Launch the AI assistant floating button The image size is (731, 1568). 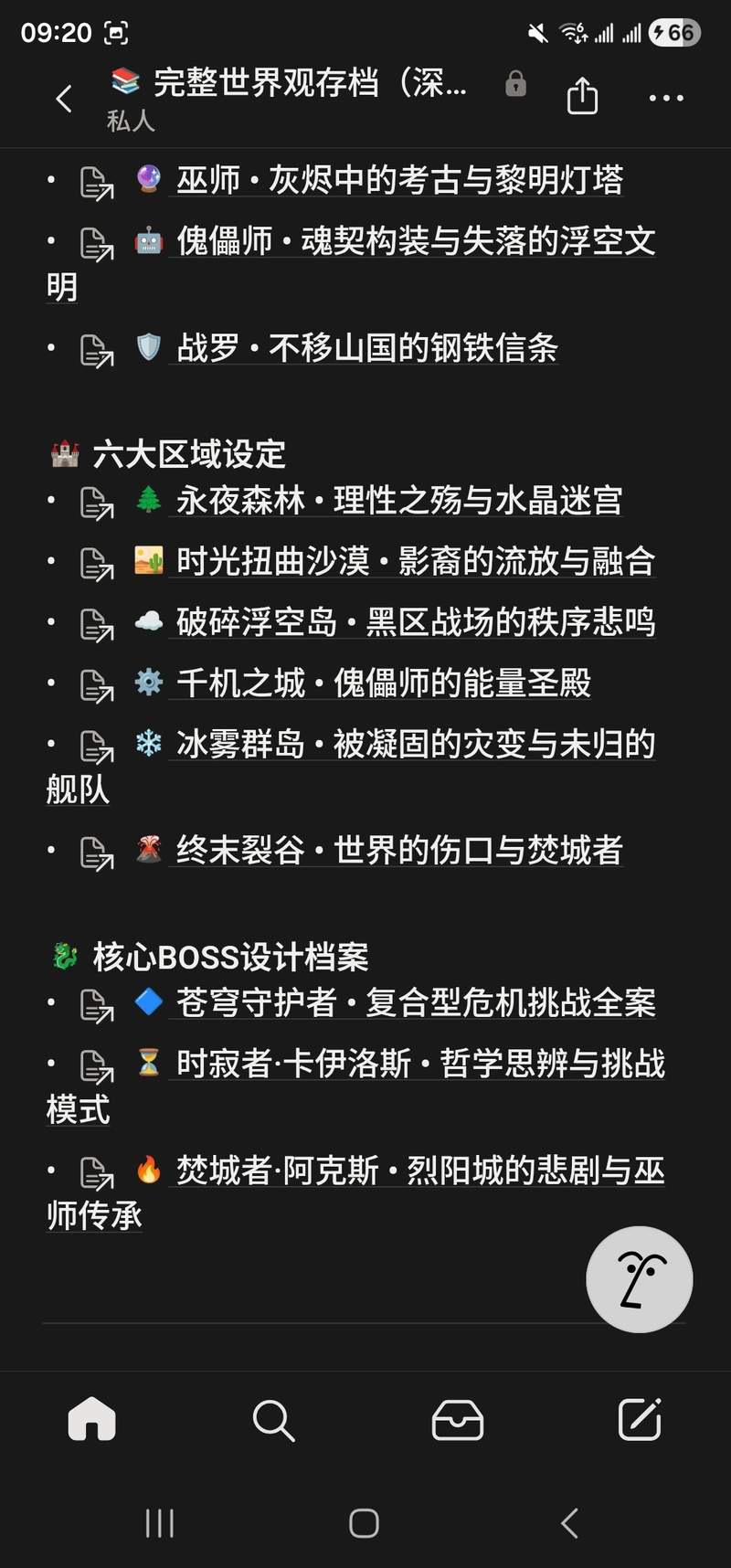point(639,1279)
